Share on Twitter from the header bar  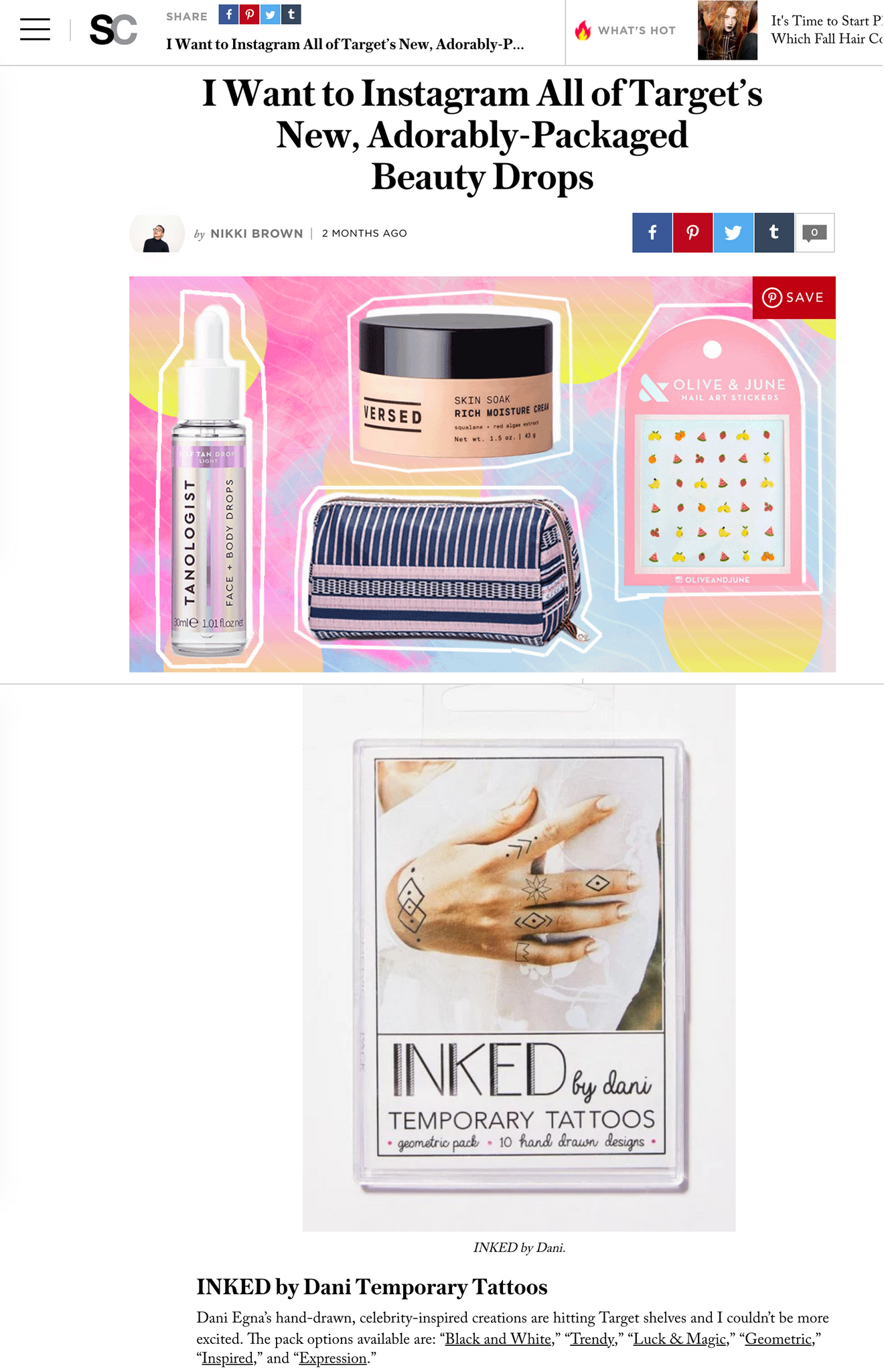point(270,14)
